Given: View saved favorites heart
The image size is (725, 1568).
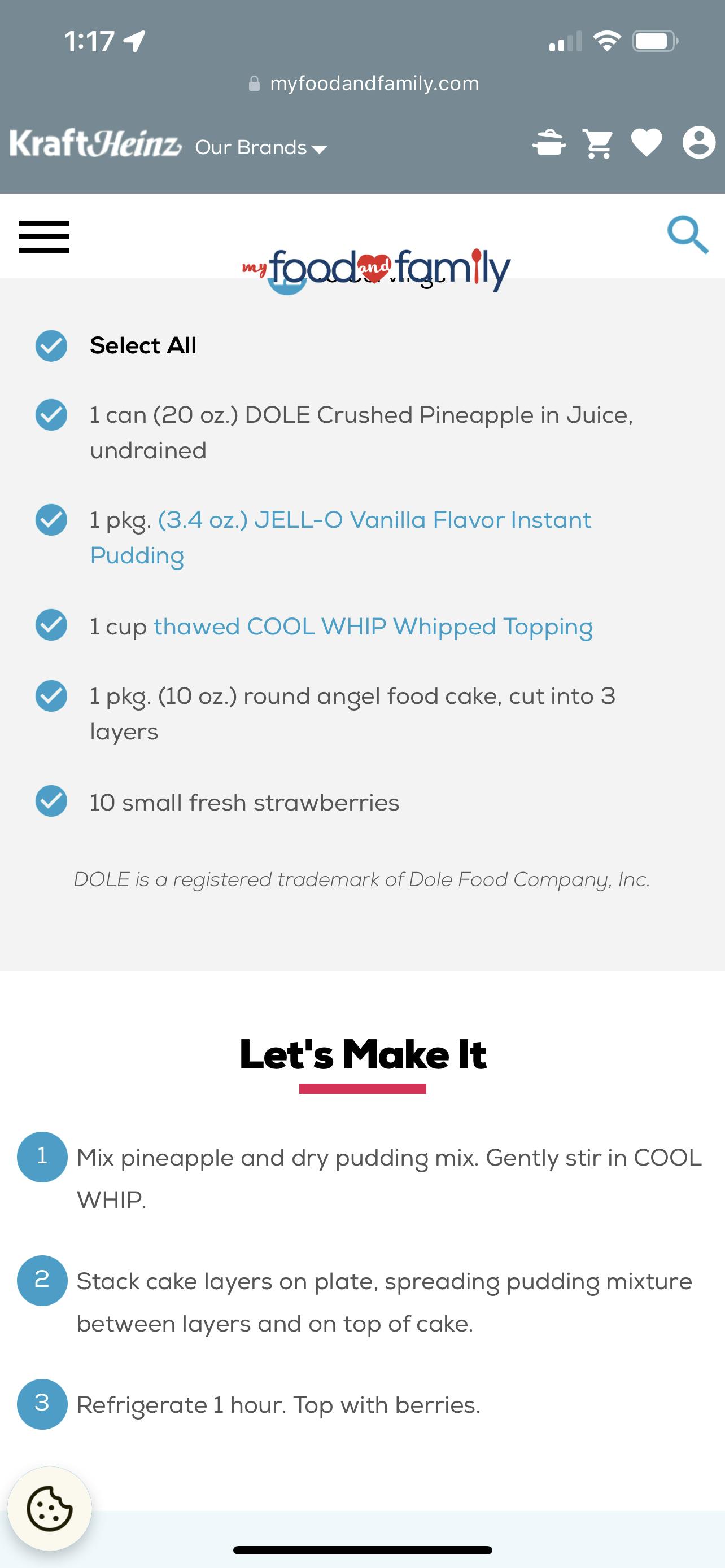Looking at the screenshot, I should 646,144.
